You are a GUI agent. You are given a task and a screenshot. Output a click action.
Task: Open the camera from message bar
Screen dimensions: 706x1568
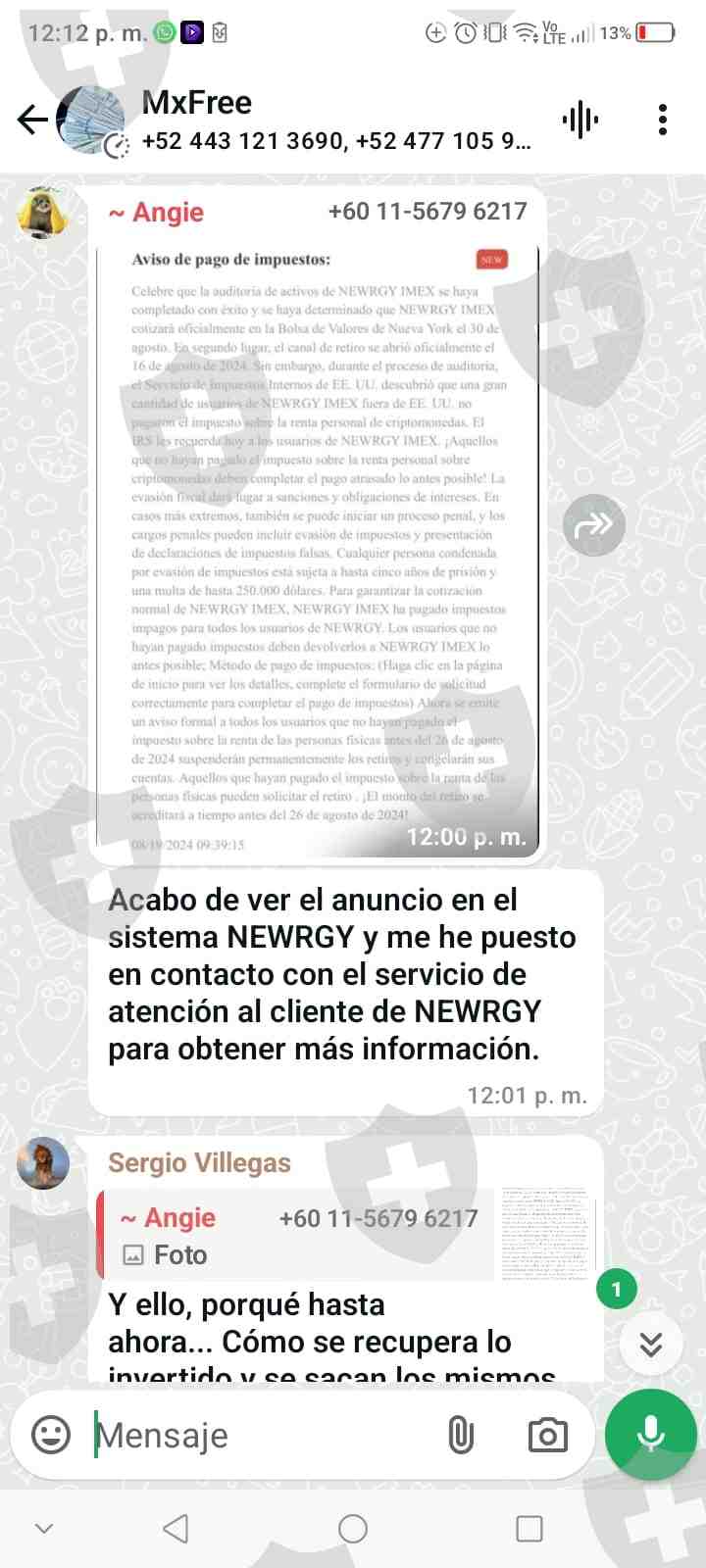[x=547, y=1435]
